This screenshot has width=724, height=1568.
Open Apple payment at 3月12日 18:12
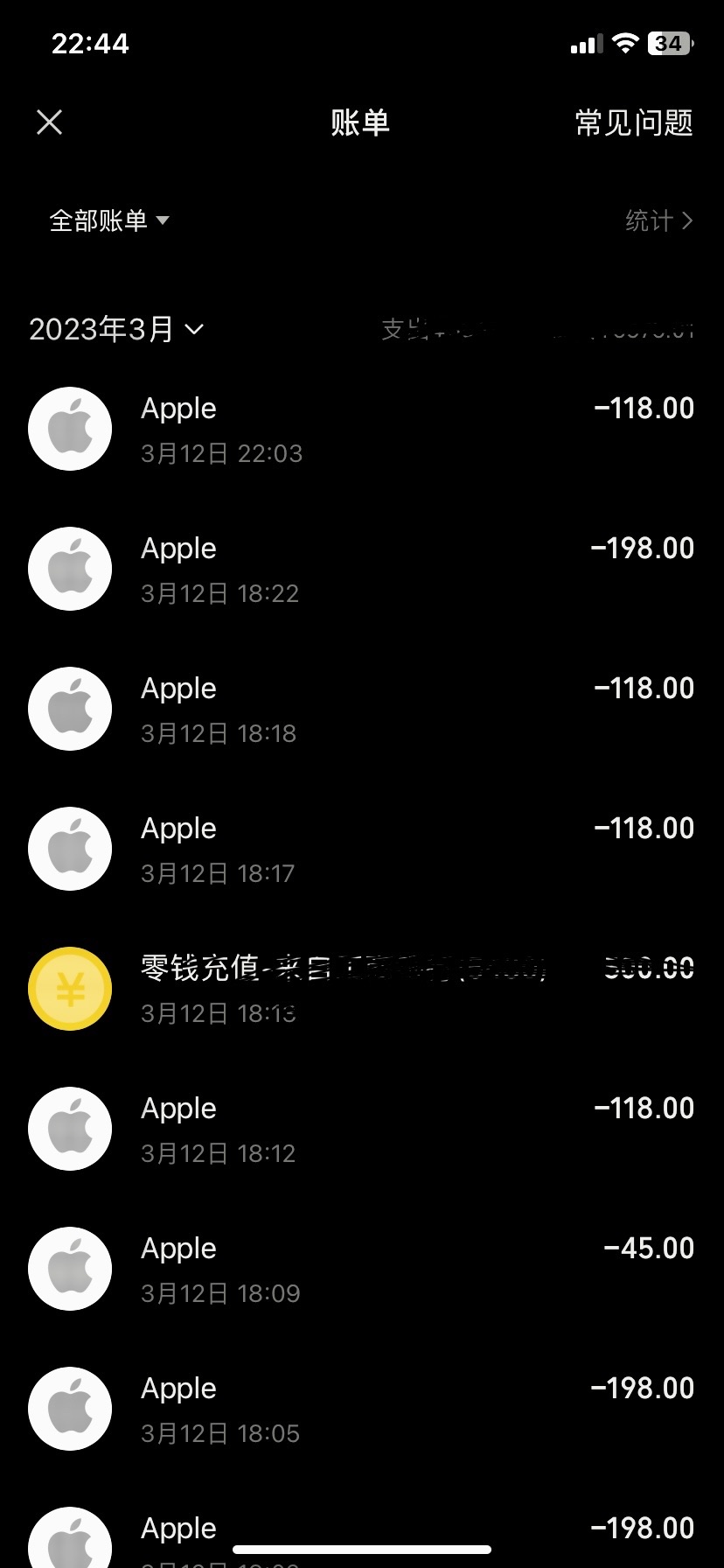pos(362,1129)
